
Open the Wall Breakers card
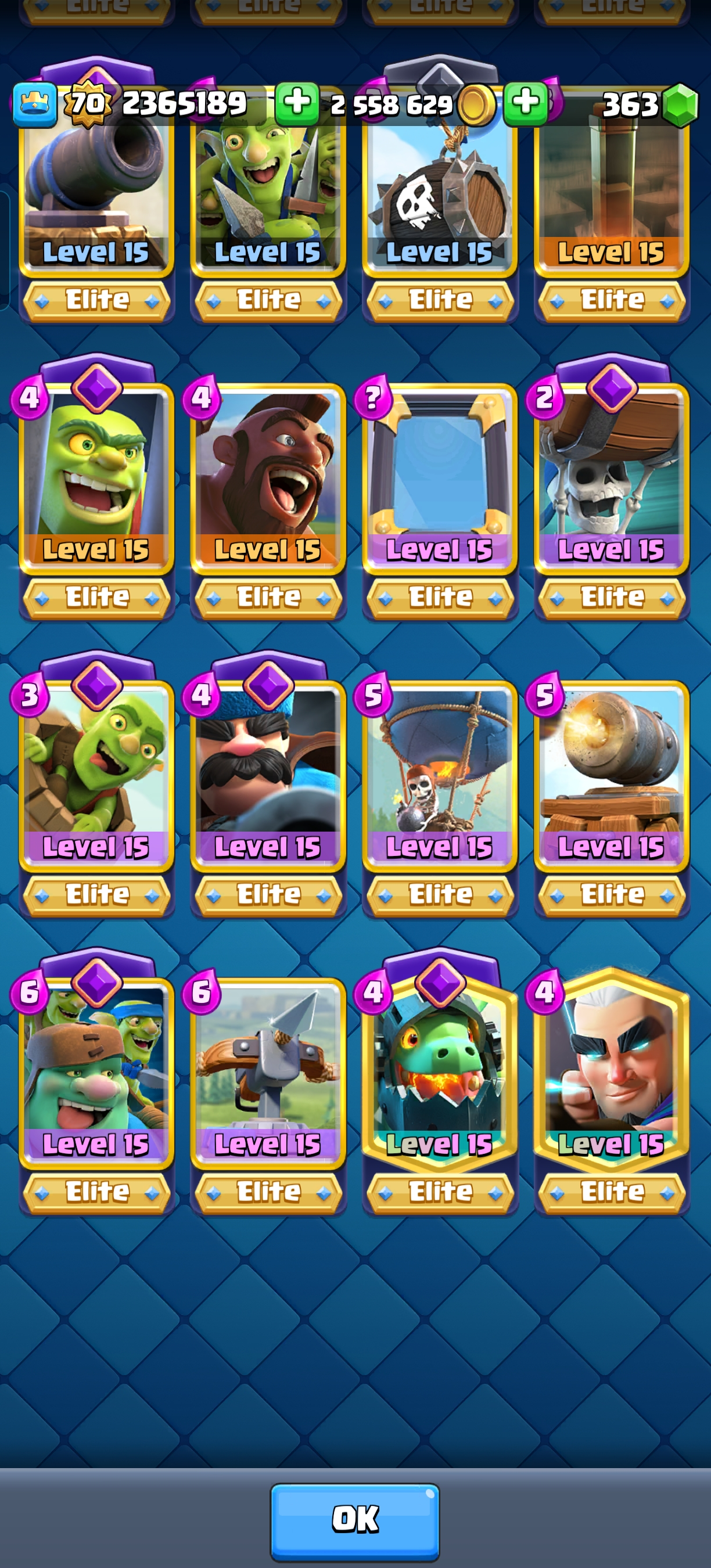pos(611,475)
